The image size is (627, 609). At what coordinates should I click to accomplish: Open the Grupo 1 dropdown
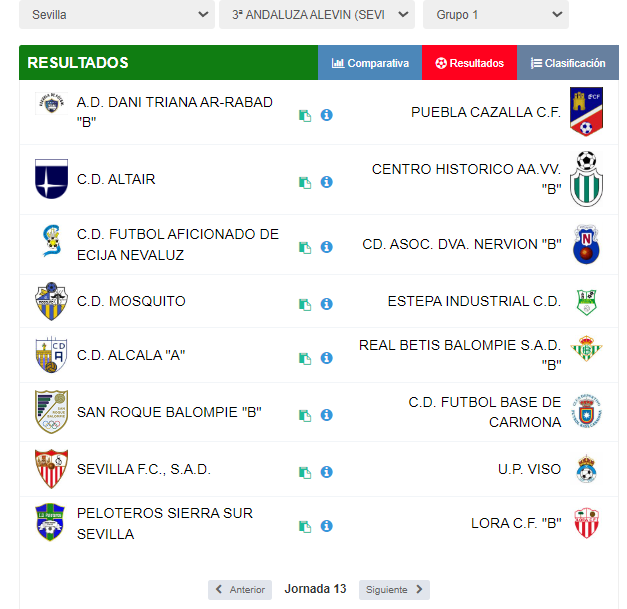(x=495, y=15)
